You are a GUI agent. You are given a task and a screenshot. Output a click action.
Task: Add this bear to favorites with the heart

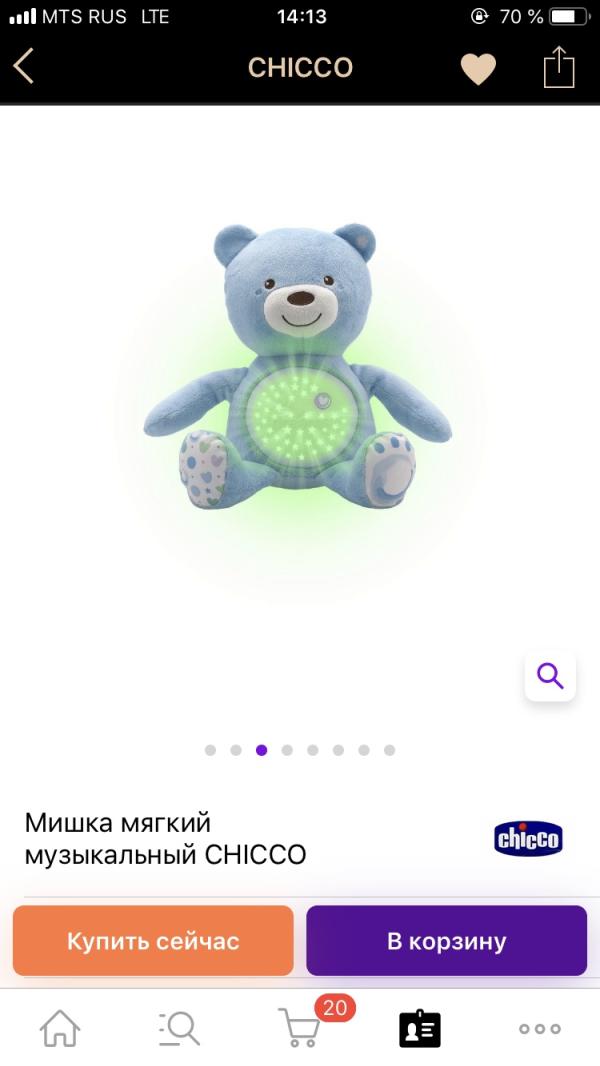click(478, 68)
